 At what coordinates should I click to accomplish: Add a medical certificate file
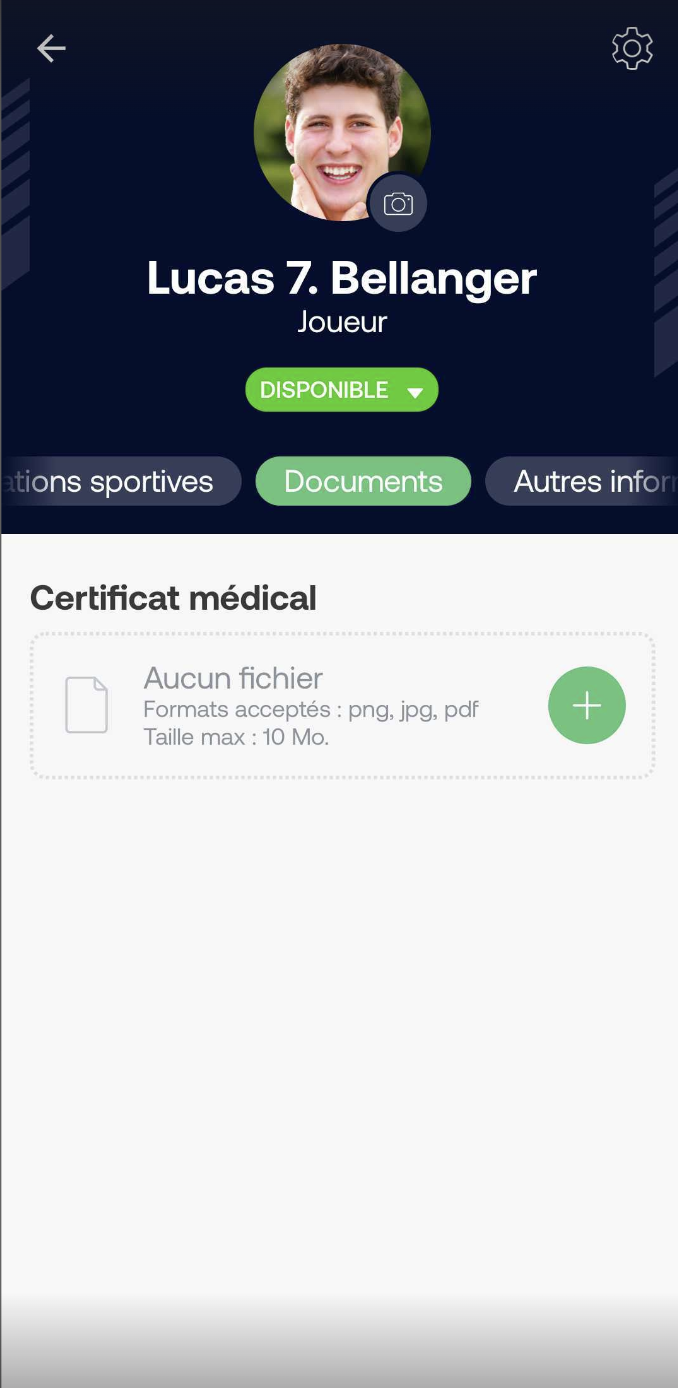coord(586,705)
